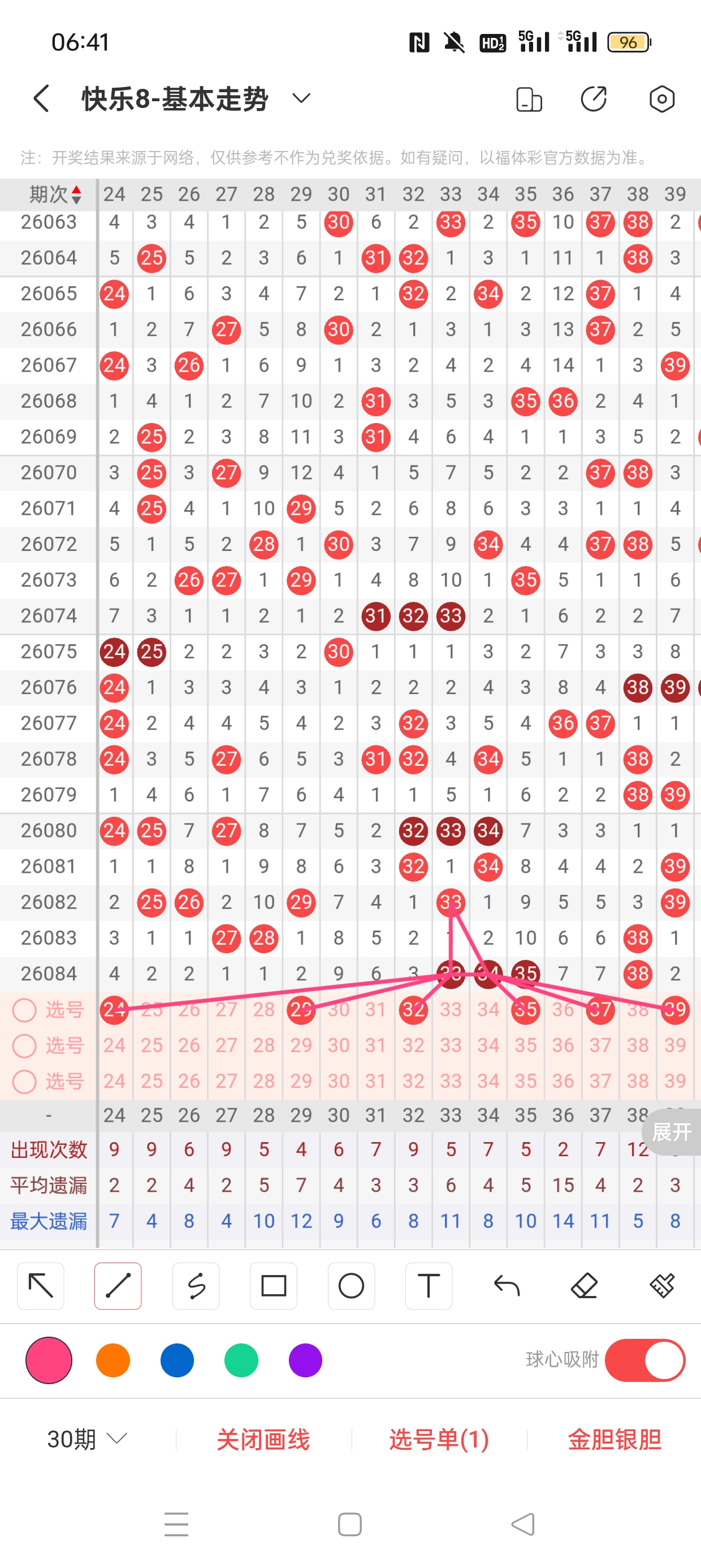
Task: Open the 30期 period dropdown
Action: pos(86,1439)
